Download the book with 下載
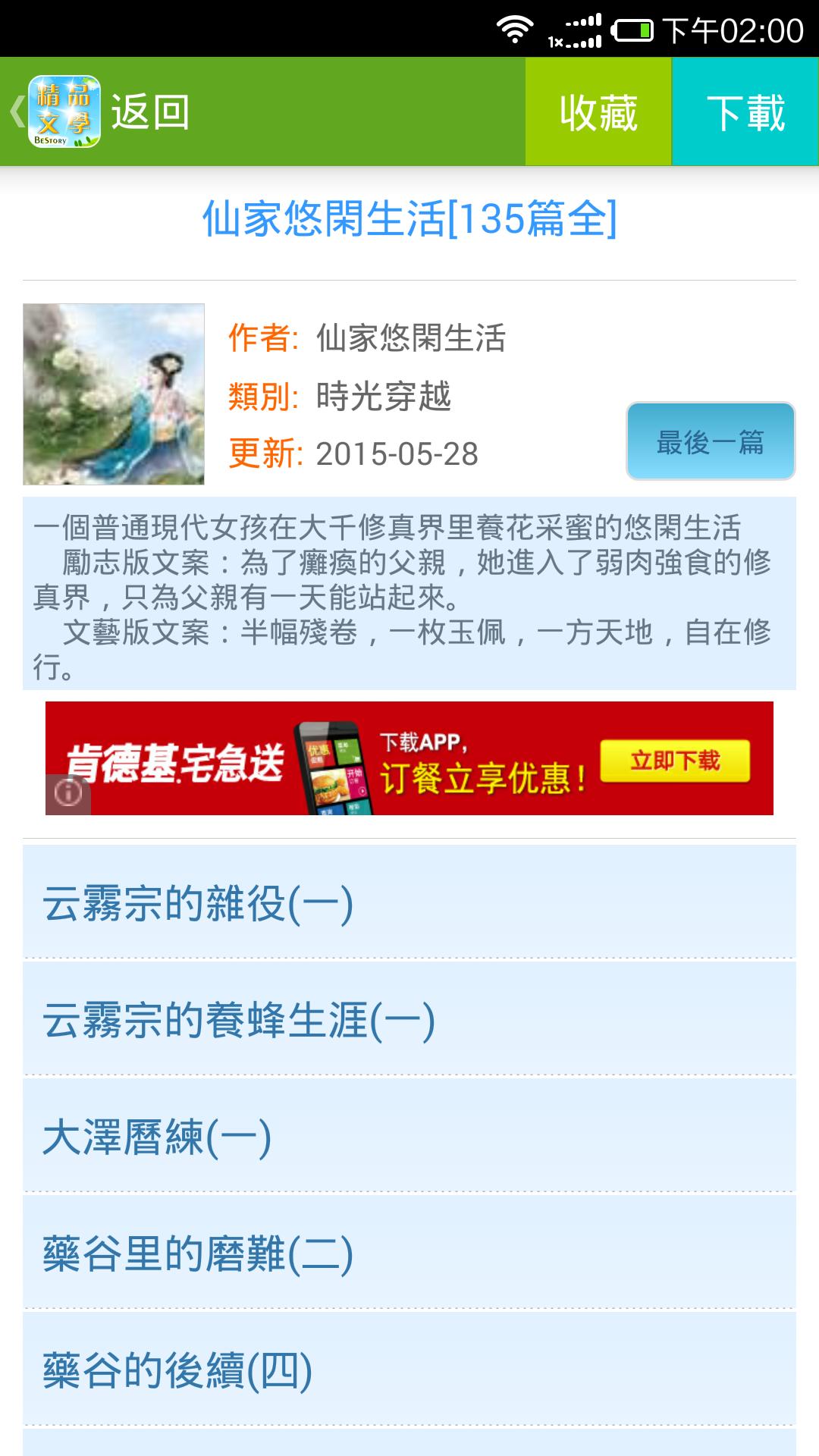This screenshot has height=1456, width=819. point(745,112)
